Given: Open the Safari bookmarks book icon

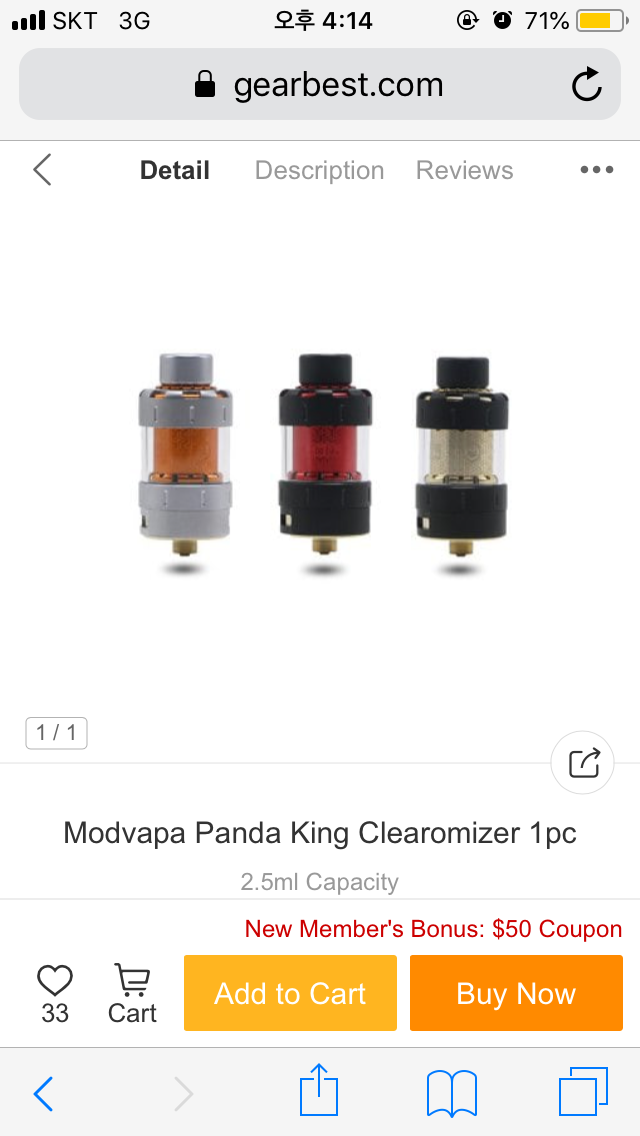Looking at the screenshot, I should click(452, 1093).
